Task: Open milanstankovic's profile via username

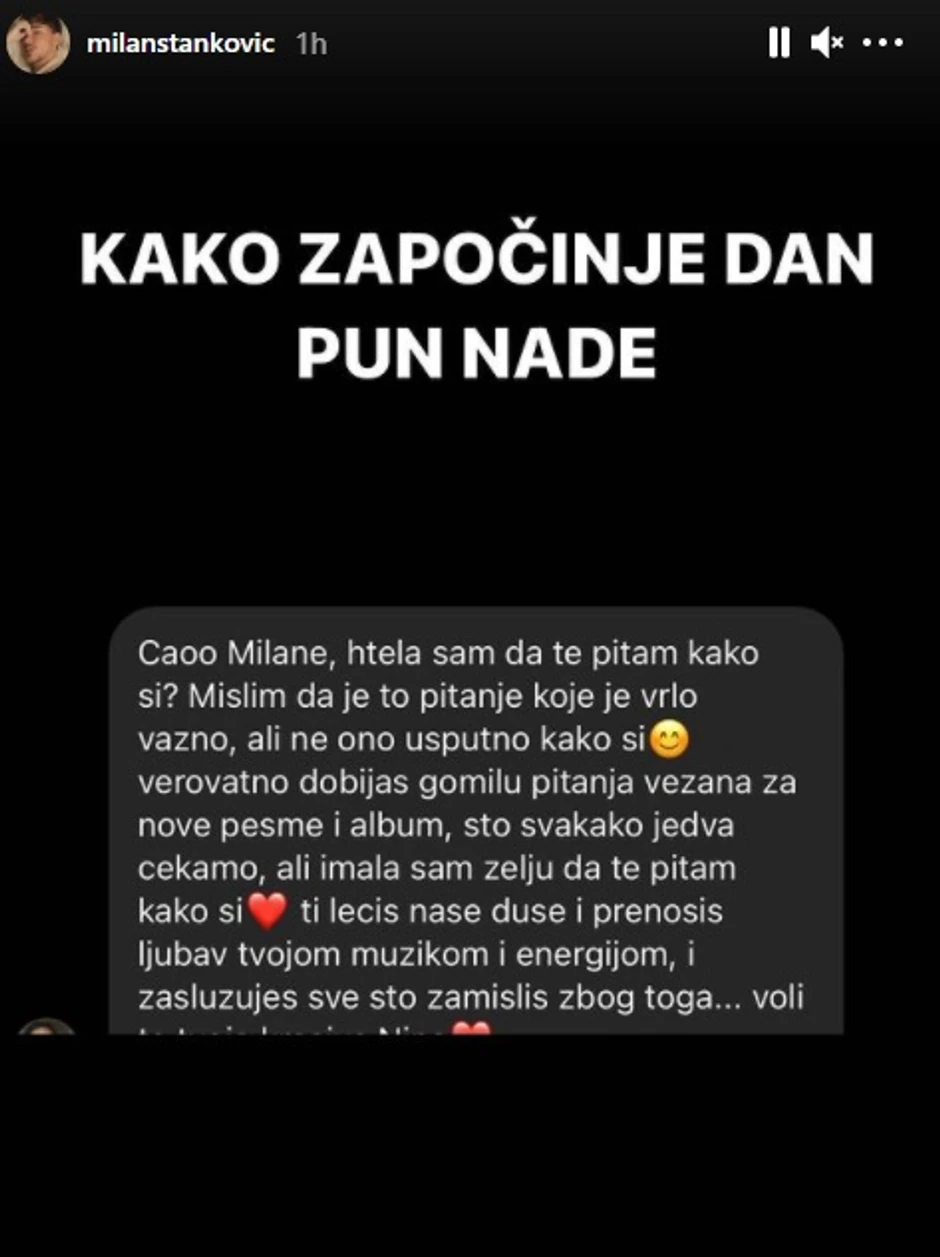Action: click(182, 42)
